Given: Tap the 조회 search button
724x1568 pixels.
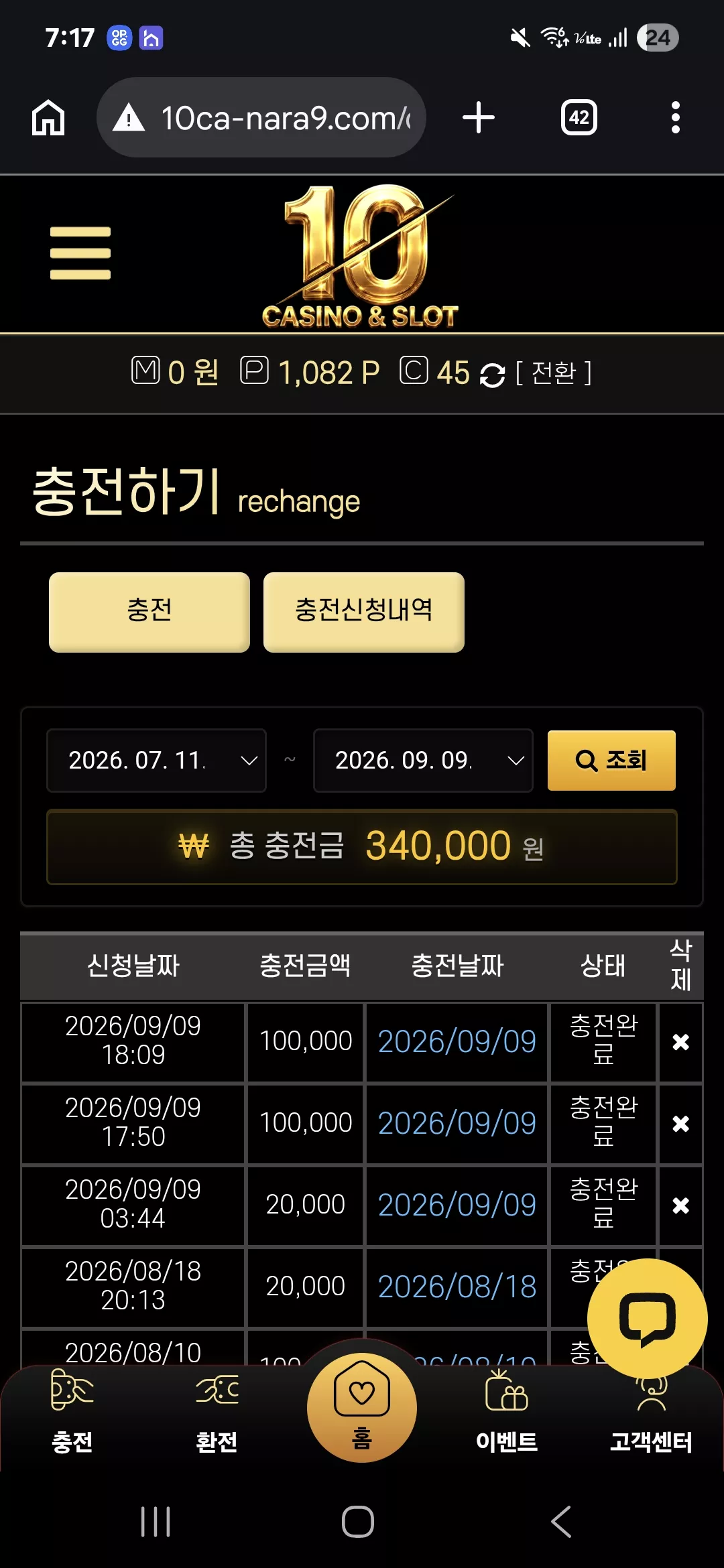Looking at the screenshot, I should (x=611, y=761).
